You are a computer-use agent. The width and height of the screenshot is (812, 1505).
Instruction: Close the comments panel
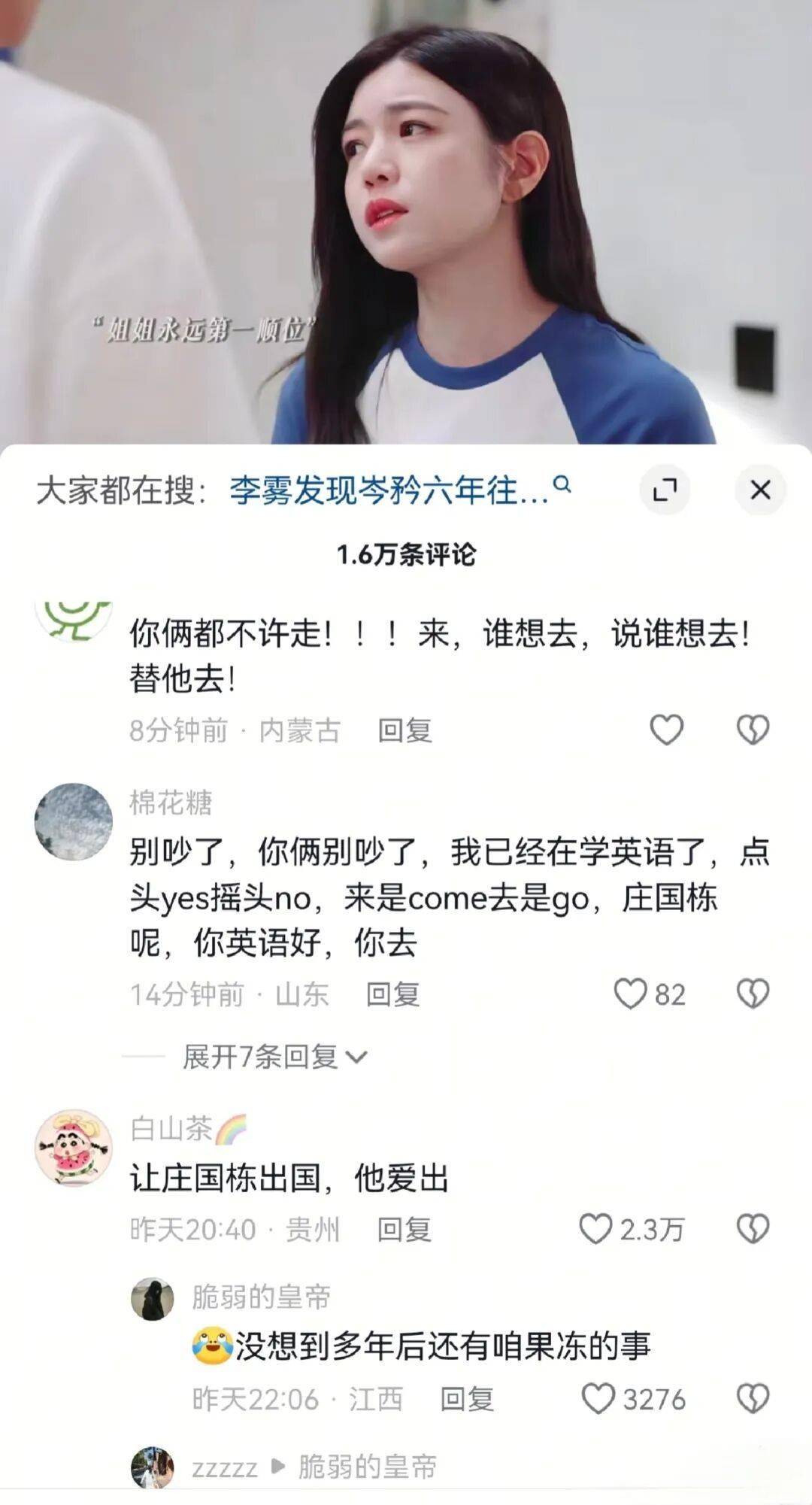point(760,490)
